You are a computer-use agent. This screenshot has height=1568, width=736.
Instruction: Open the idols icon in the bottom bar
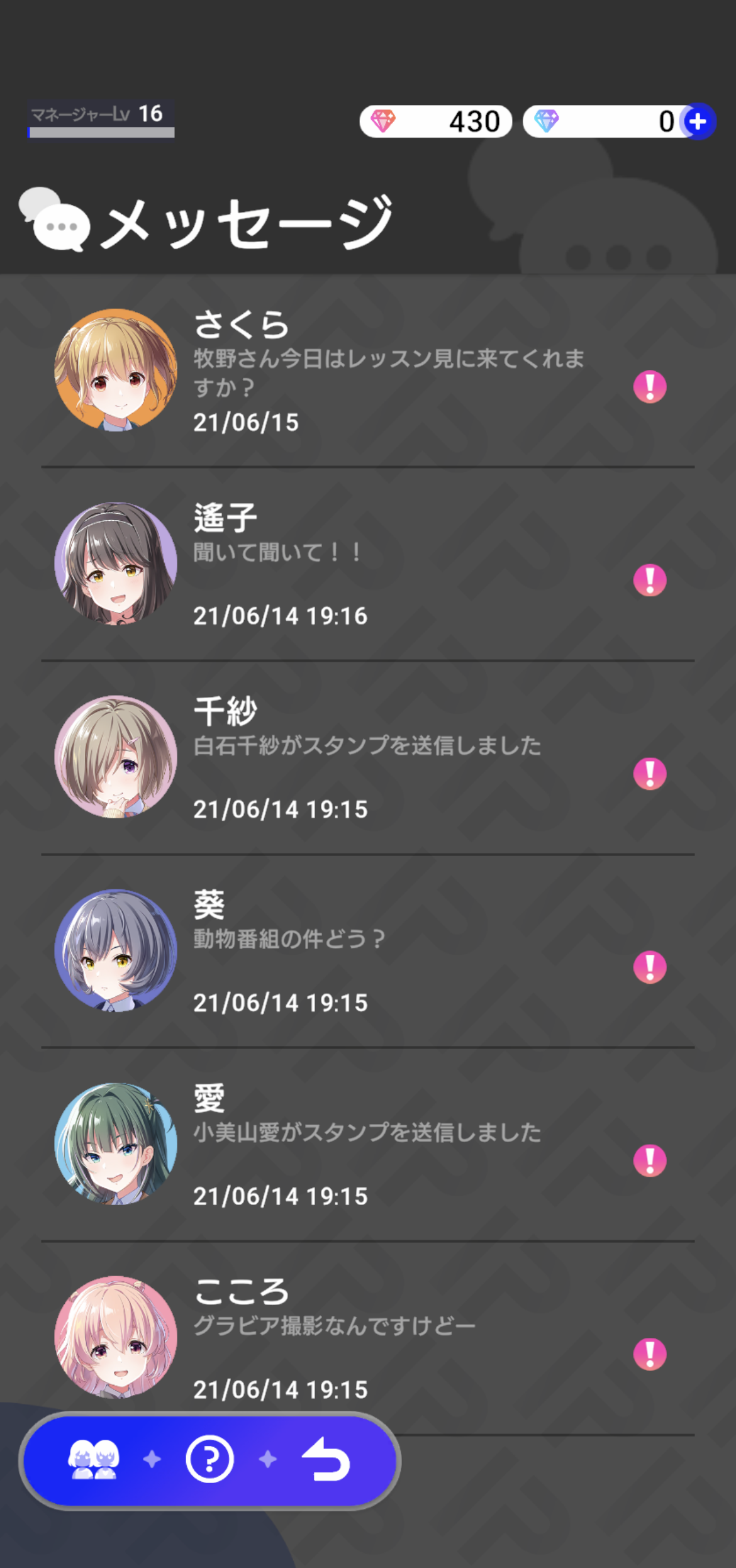pyautogui.click(x=94, y=1459)
